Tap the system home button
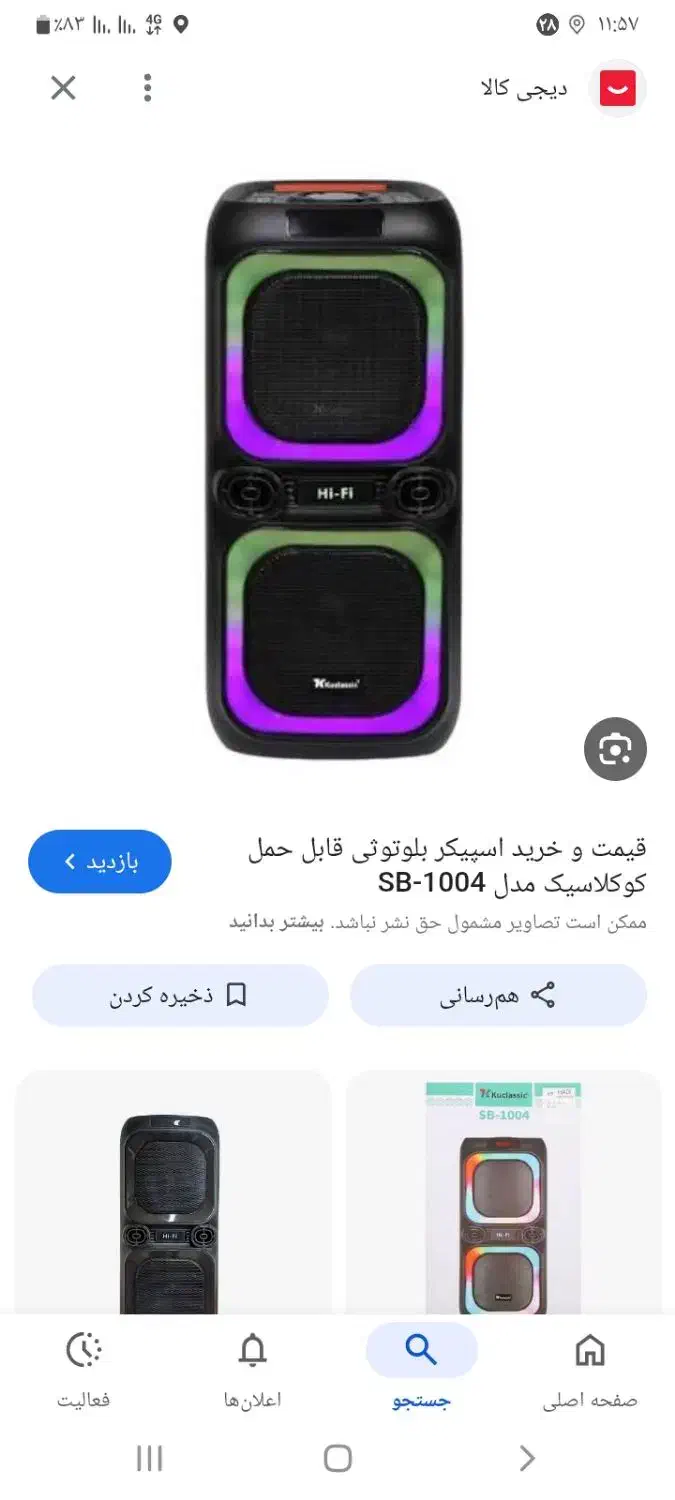675x1500 pixels. pos(338,1459)
